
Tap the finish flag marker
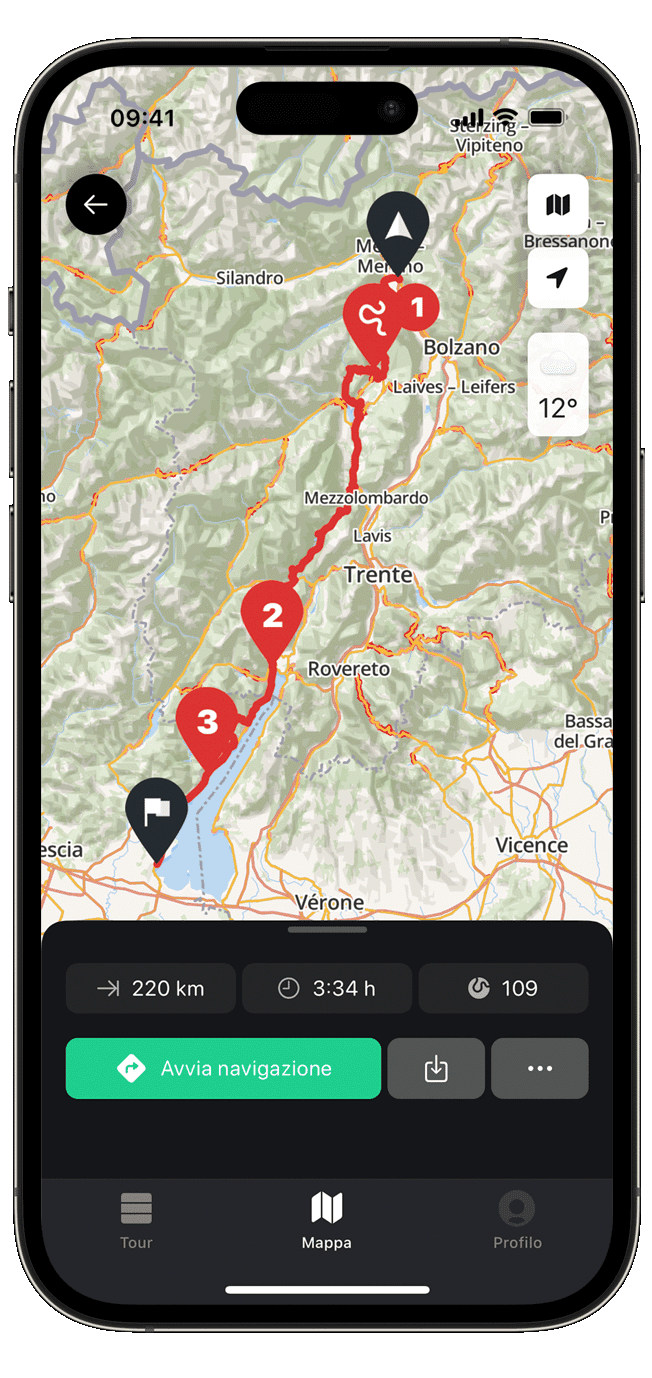pyautogui.click(x=157, y=812)
